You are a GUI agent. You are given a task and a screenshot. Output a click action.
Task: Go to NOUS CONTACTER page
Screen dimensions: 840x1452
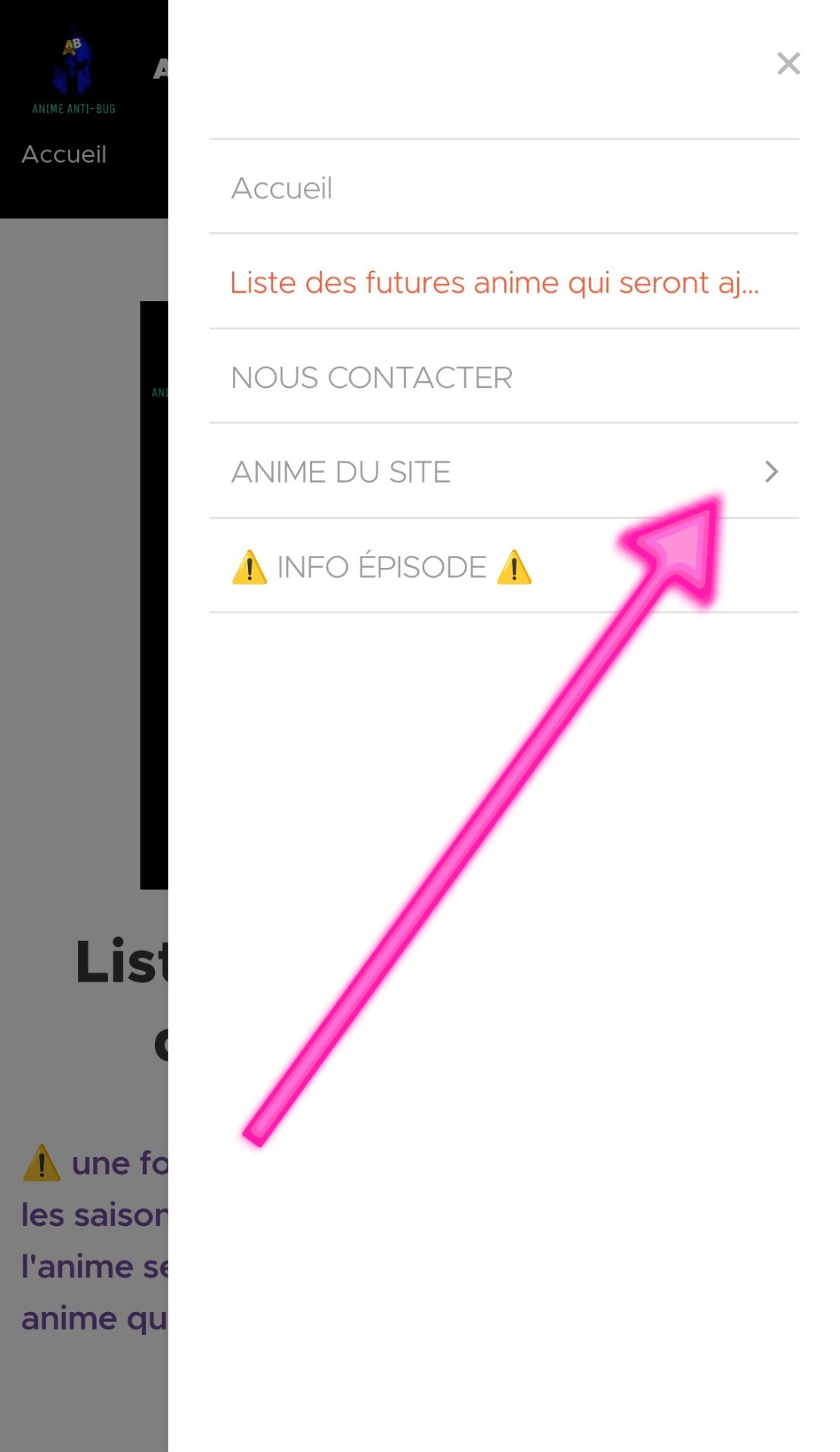pos(371,377)
